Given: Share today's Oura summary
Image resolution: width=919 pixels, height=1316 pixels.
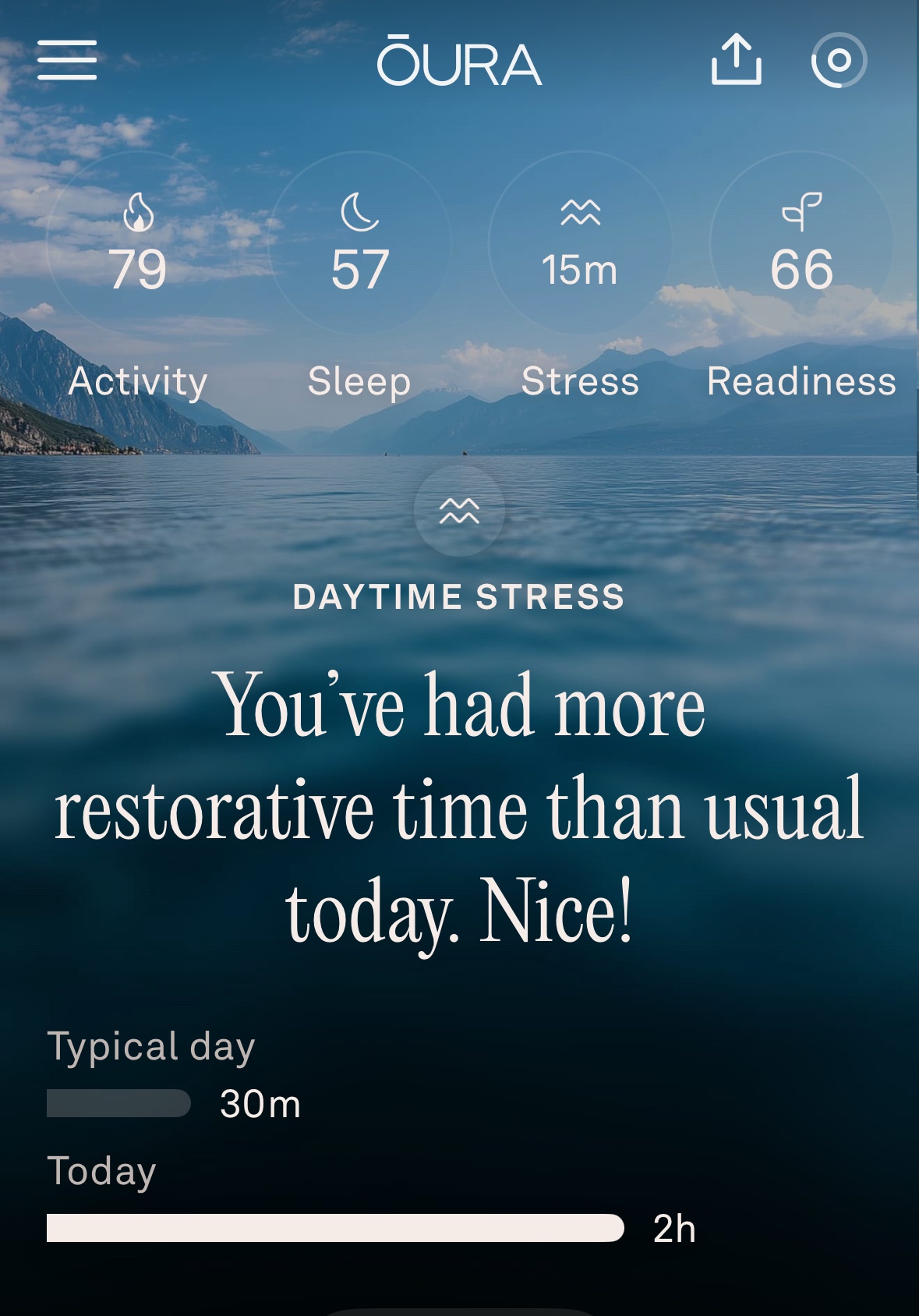Looking at the screenshot, I should 736,59.
